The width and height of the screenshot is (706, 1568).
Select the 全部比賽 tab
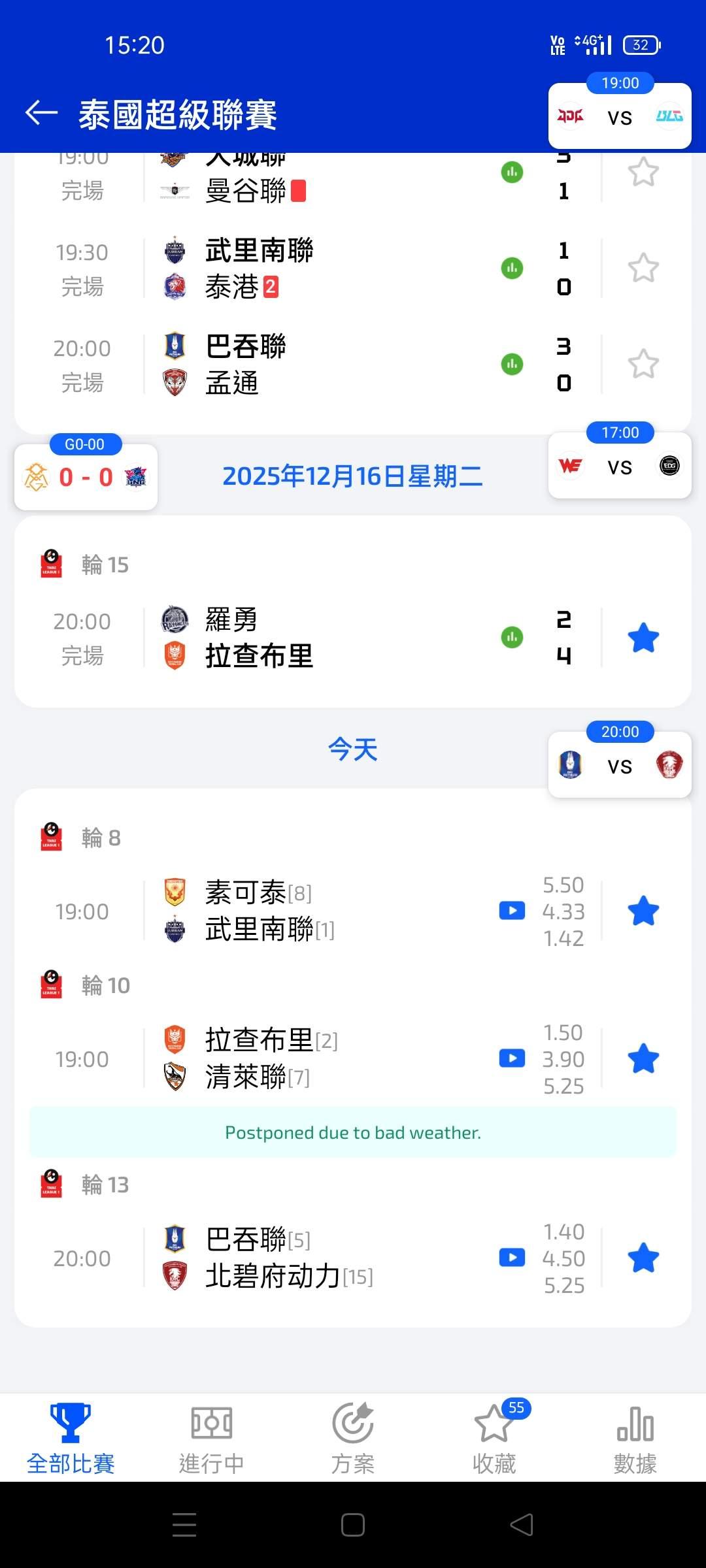(71, 1438)
